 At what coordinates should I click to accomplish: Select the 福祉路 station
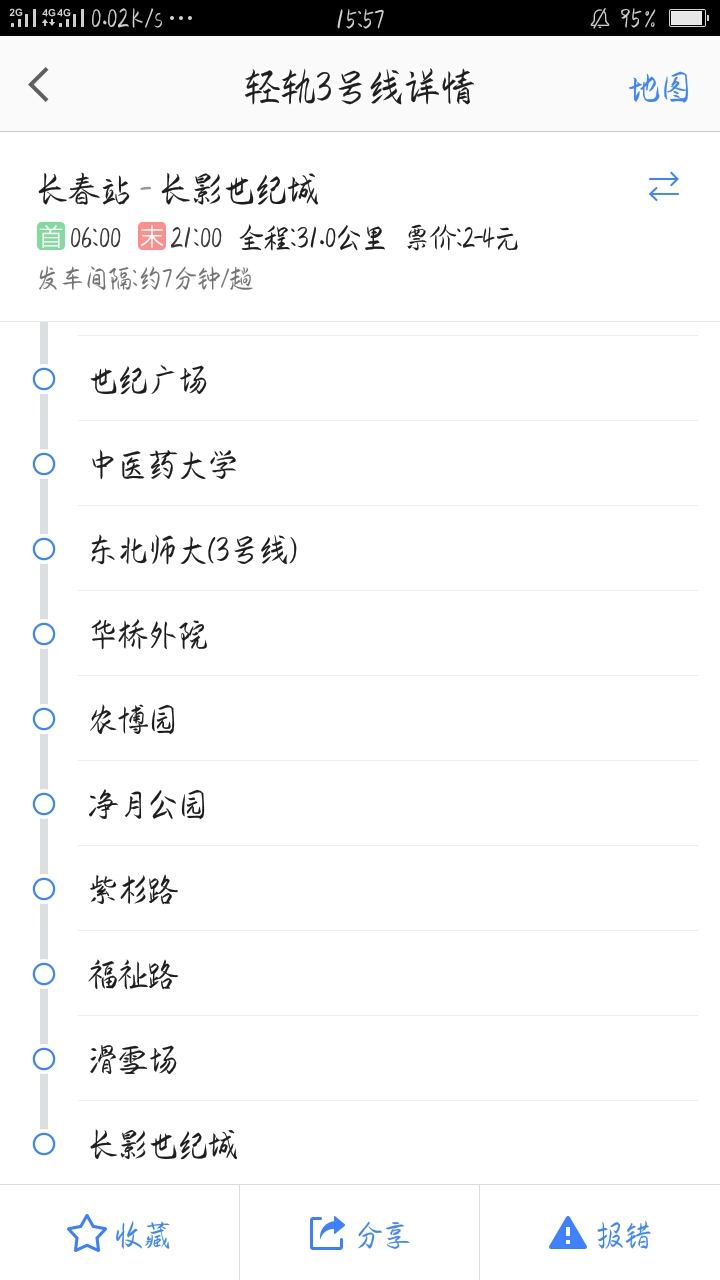point(133,975)
